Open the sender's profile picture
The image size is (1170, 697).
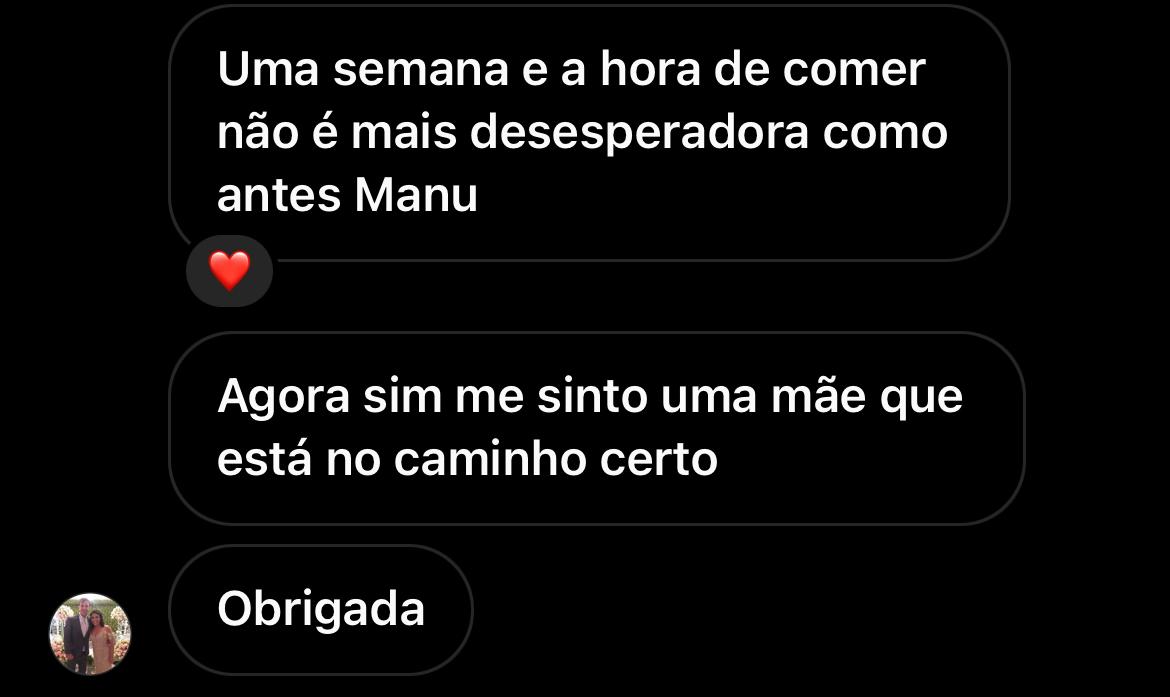[x=90, y=634]
